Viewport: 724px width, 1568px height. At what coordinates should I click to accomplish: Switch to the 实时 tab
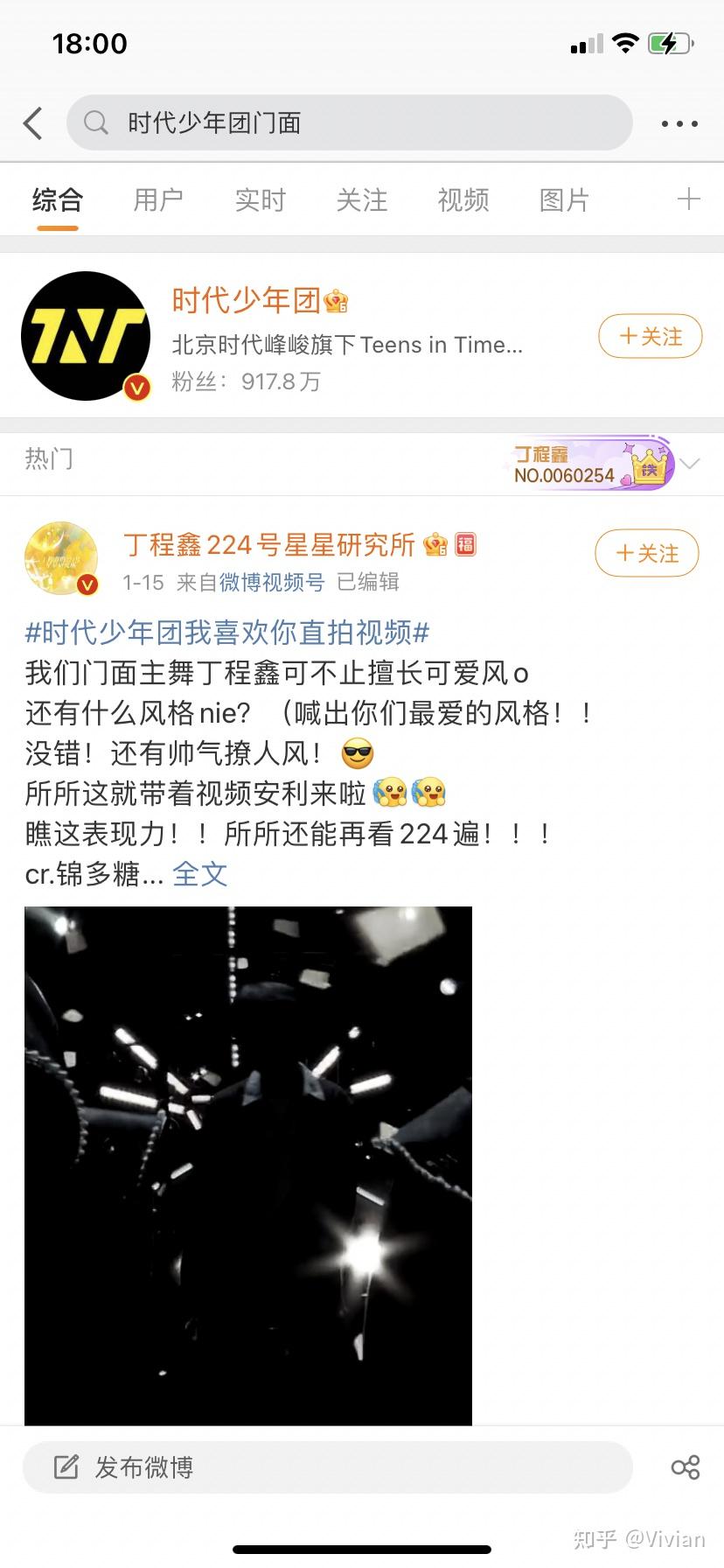coord(260,200)
